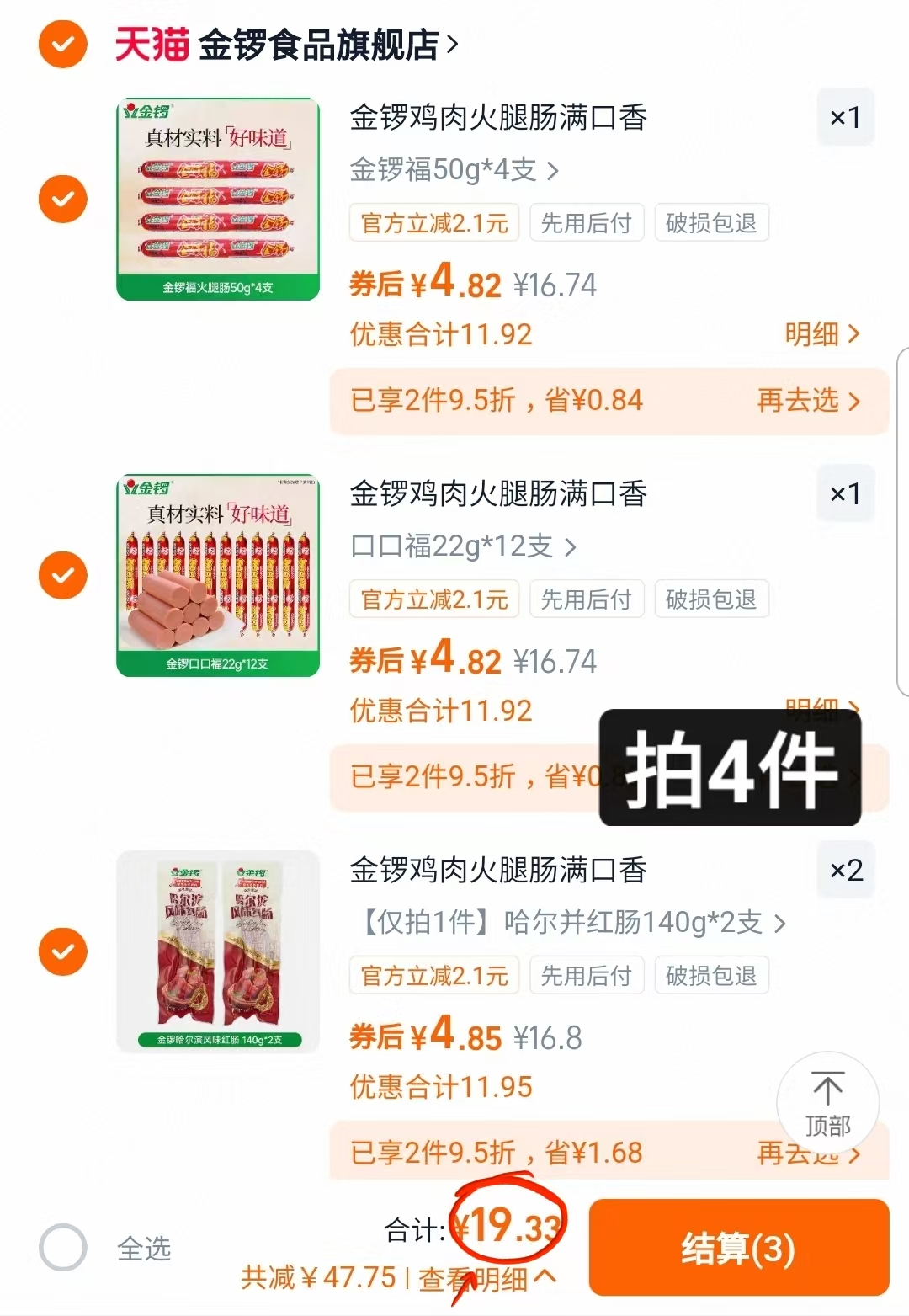The image size is (909, 1316).
Task: Click the 破损包退 tag on first product
Action: coord(711,222)
